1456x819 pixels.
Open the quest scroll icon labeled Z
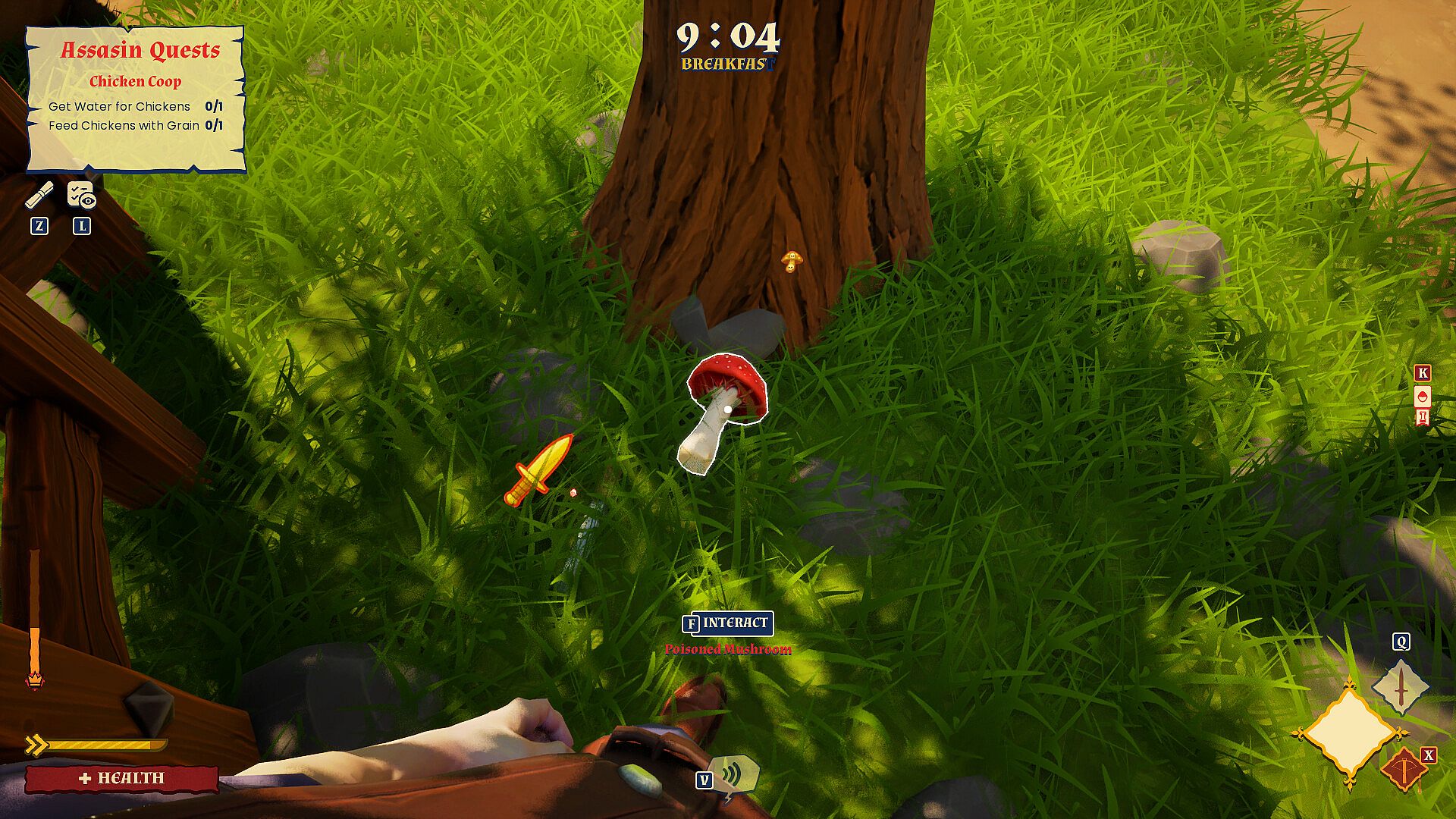coord(39,195)
